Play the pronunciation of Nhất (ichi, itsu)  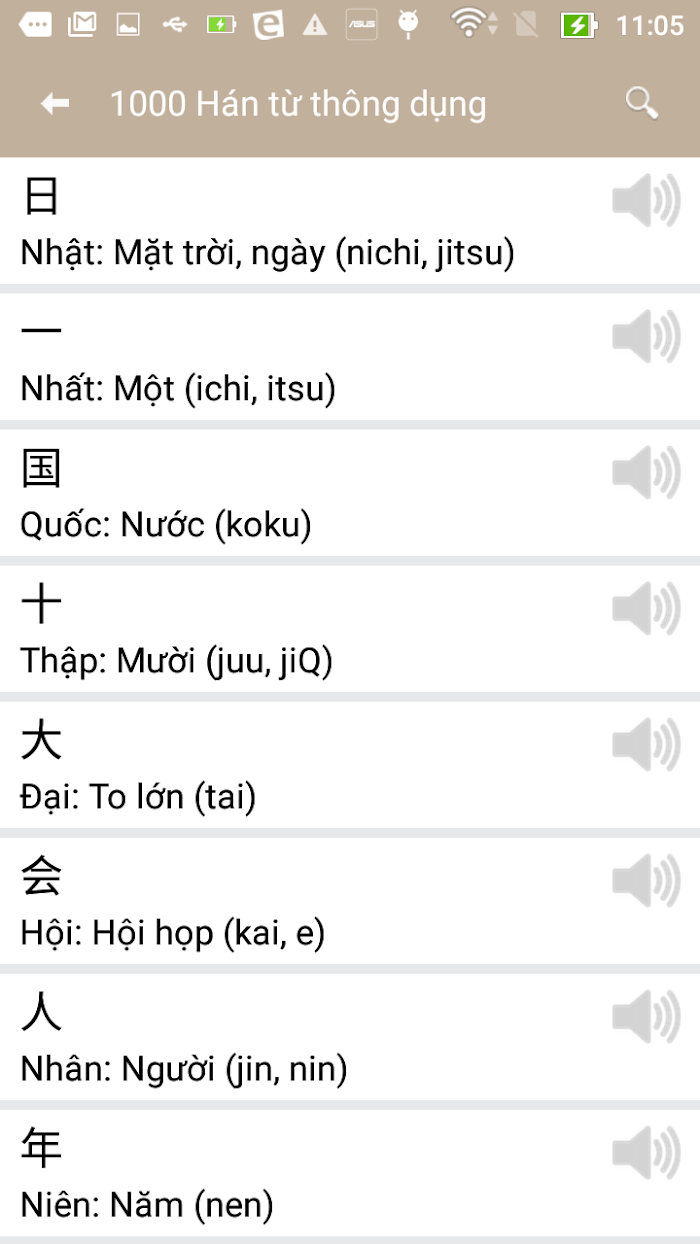pyautogui.click(x=646, y=336)
